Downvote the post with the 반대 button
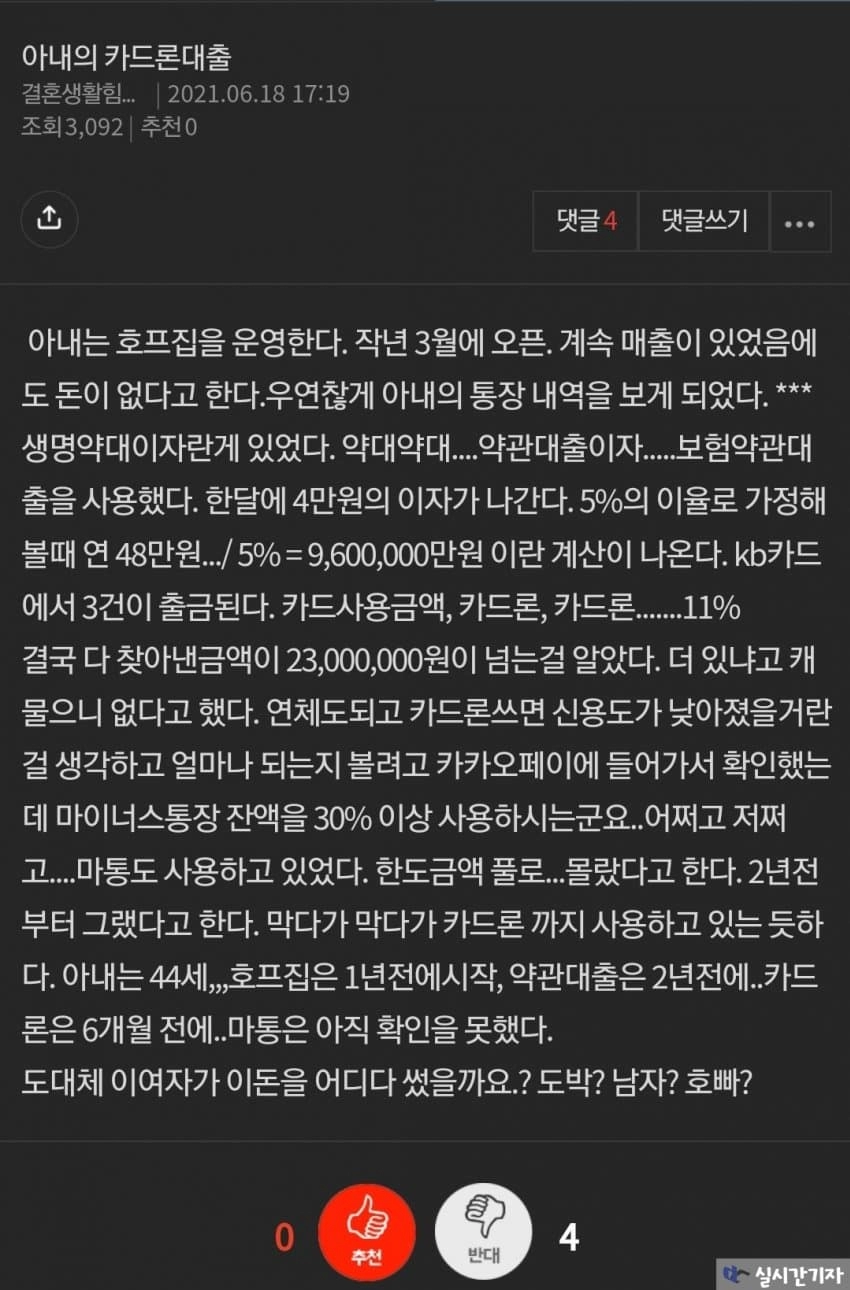This screenshot has height=1290, width=850. (x=484, y=1238)
